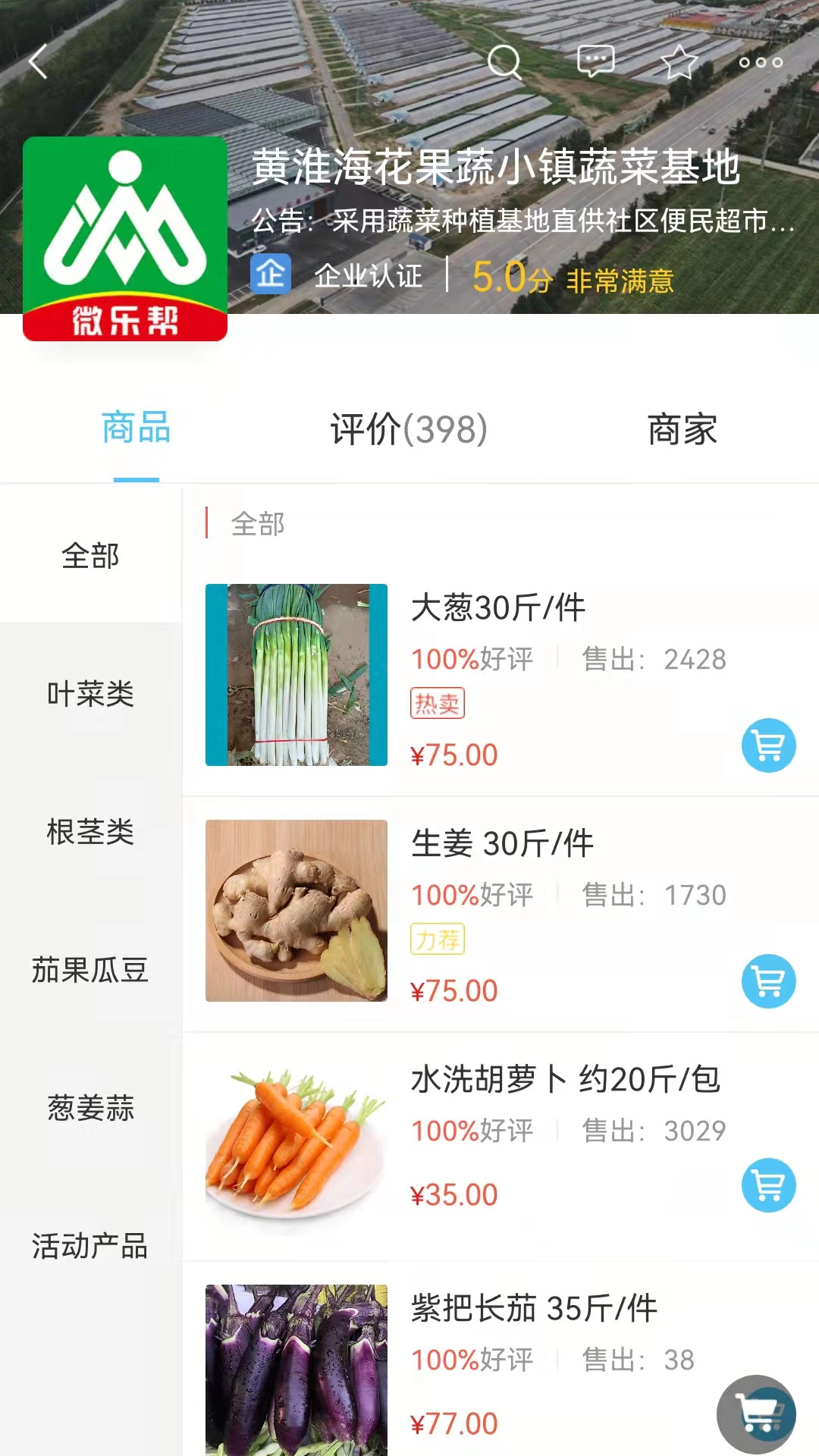Open the messages/chat icon
This screenshot has width=819, height=1456.
point(595,61)
